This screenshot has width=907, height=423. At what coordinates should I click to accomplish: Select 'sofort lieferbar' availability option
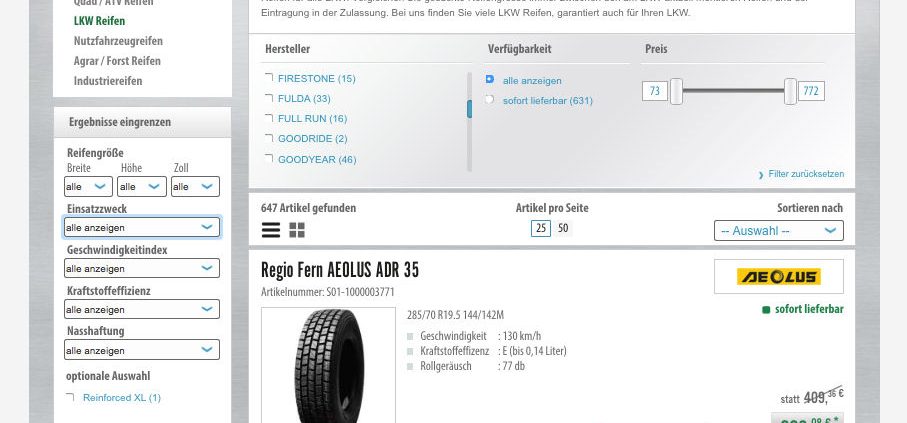pyautogui.click(x=489, y=100)
